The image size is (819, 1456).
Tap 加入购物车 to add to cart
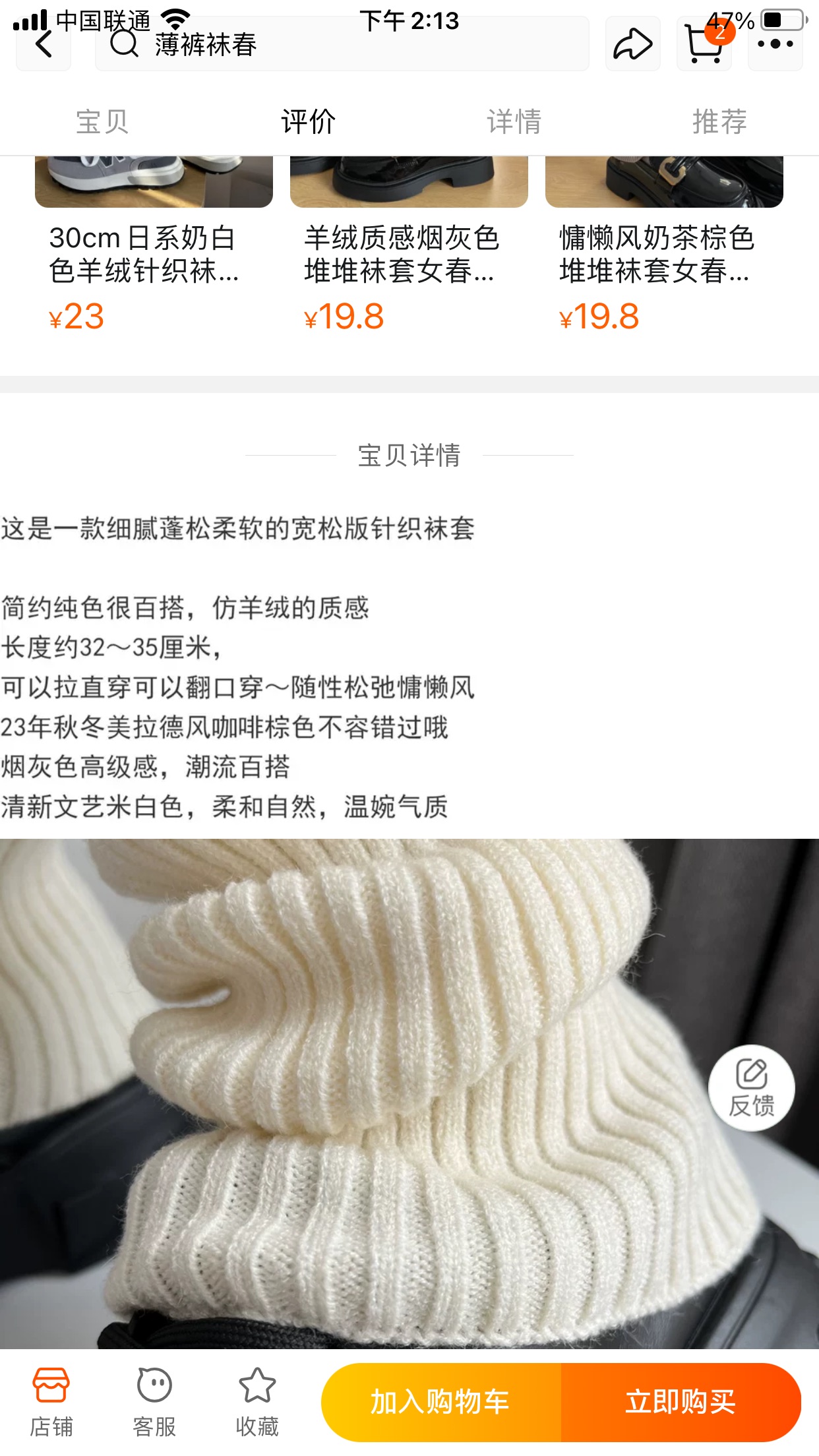[x=441, y=1402]
